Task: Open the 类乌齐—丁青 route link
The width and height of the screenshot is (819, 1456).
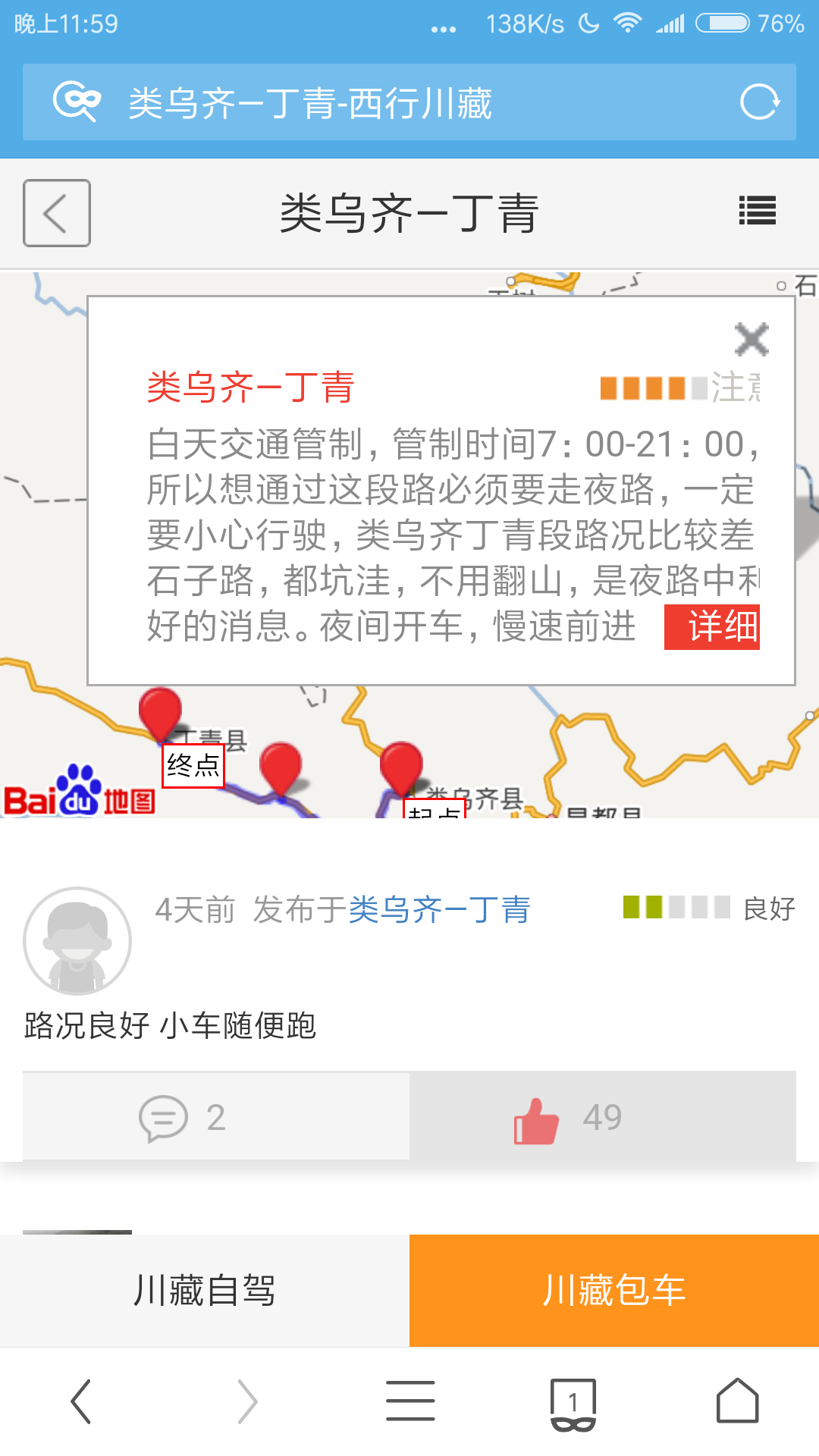Action: pos(440,909)
